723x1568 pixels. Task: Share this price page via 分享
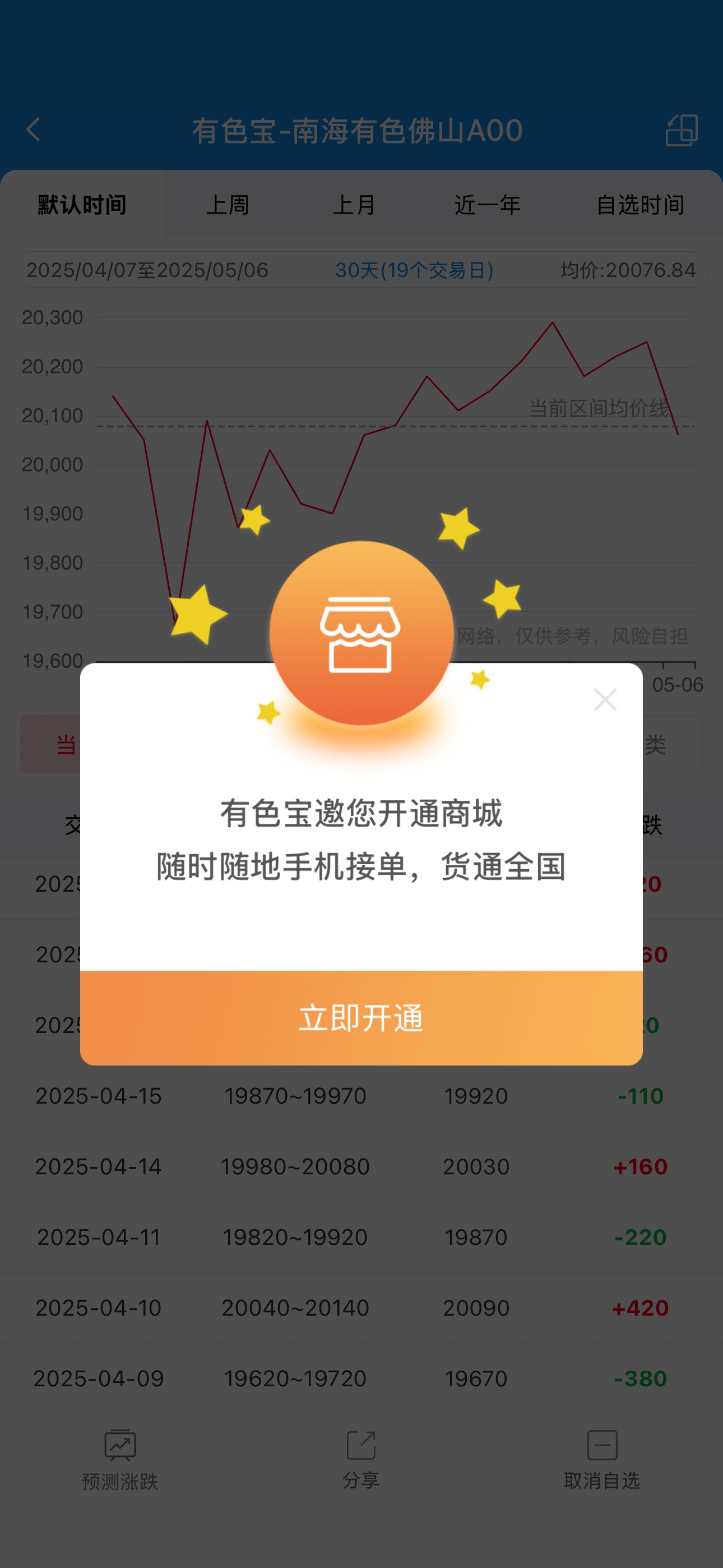pos(361,1460)
